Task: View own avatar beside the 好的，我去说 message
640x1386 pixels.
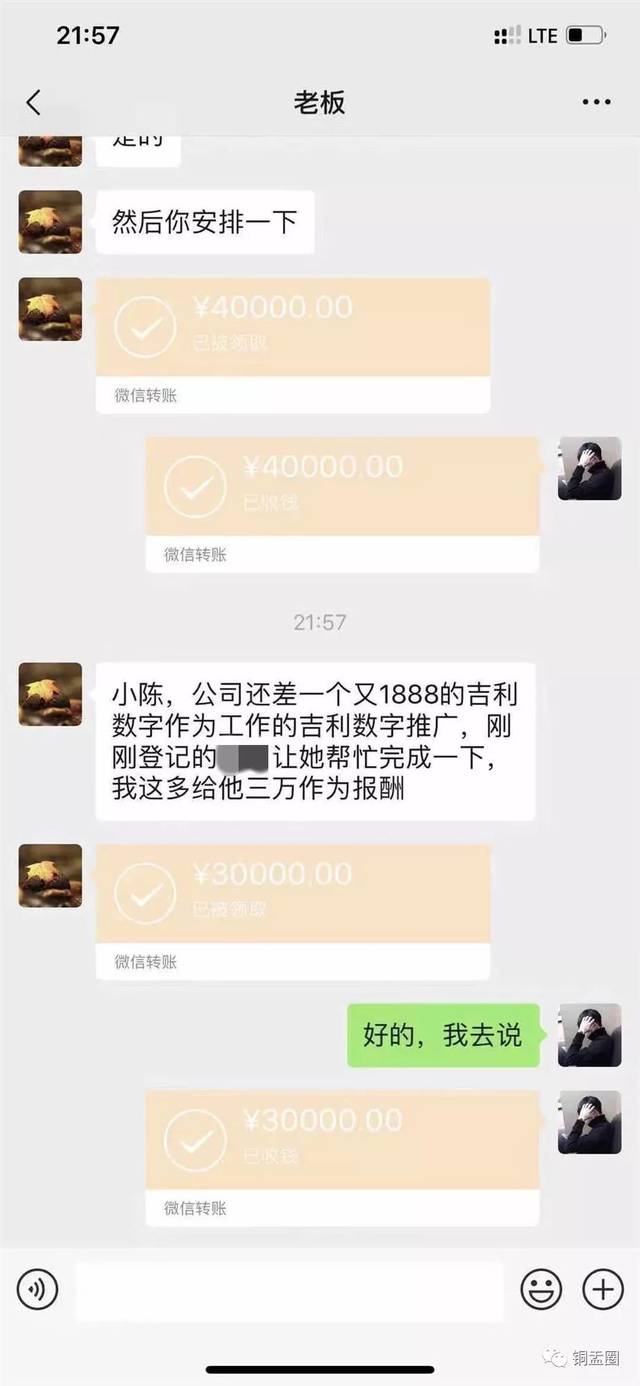Action: [x=589, y=1035]
